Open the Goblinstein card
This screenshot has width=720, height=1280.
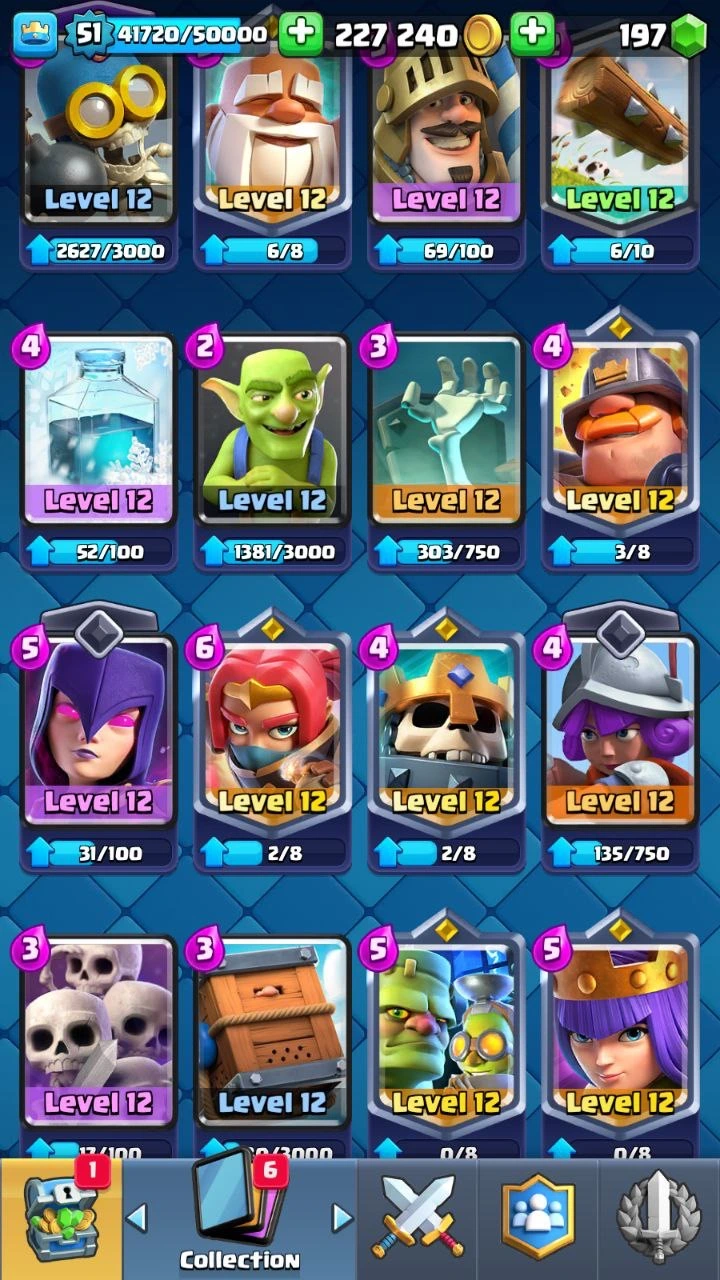point(446,1030)
